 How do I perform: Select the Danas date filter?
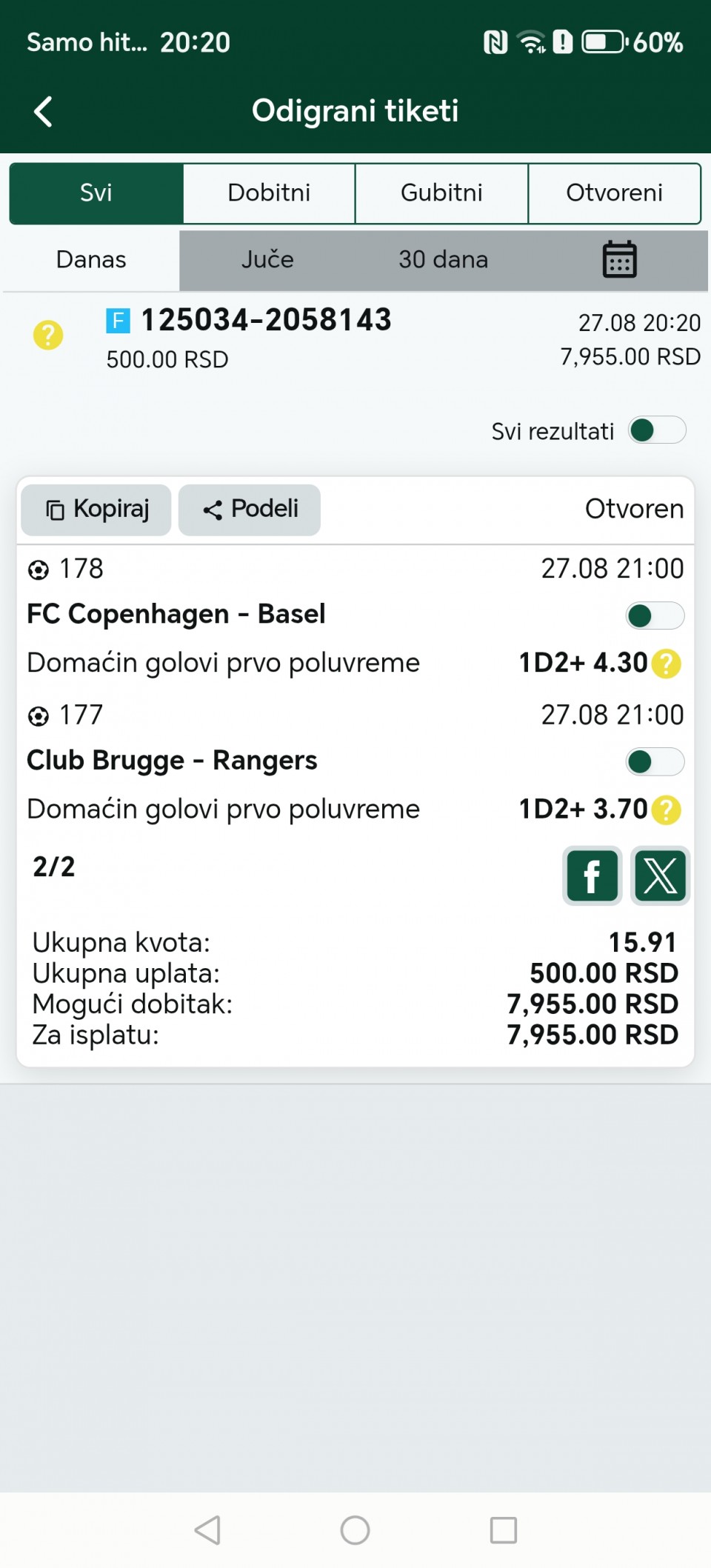(91, 260)
